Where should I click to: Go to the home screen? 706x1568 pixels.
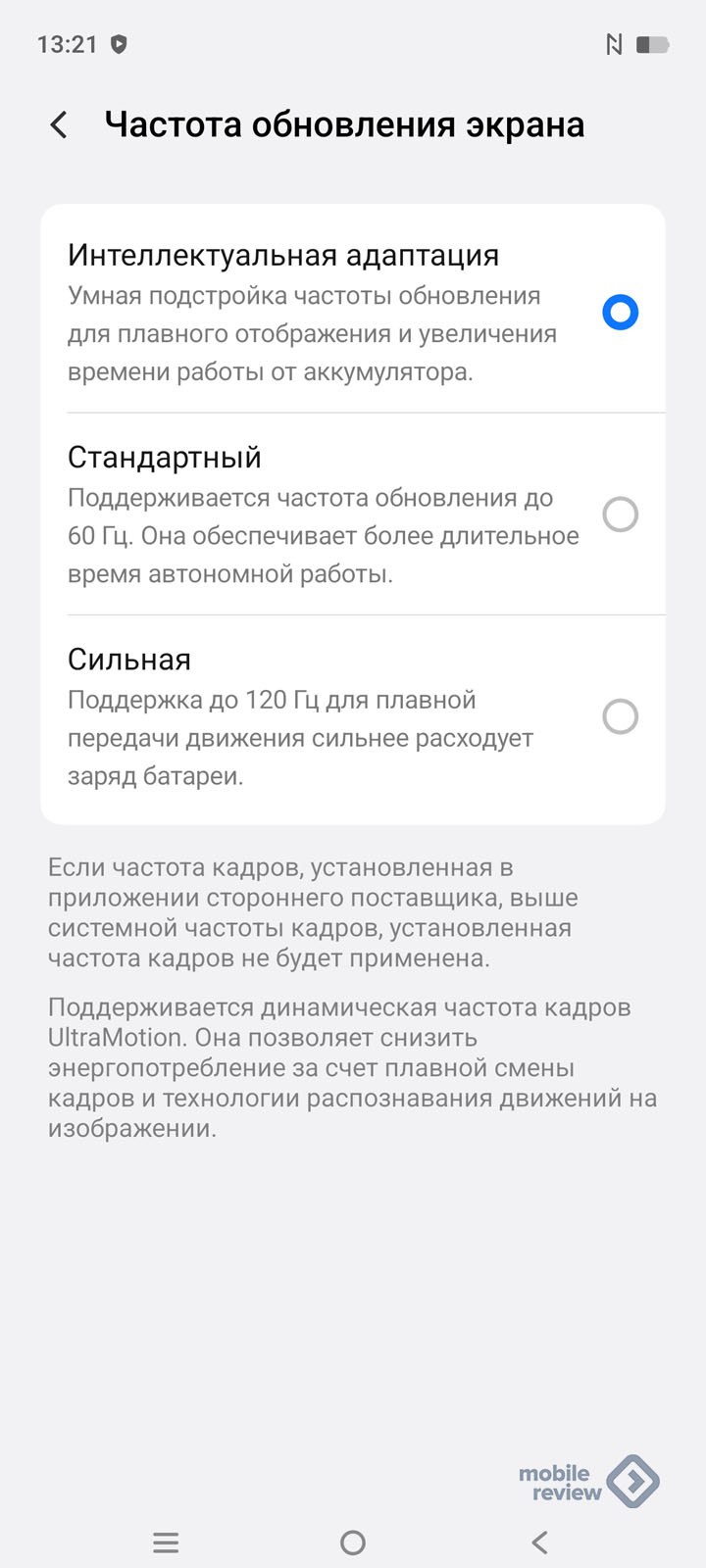click(x=353, y=1543)
